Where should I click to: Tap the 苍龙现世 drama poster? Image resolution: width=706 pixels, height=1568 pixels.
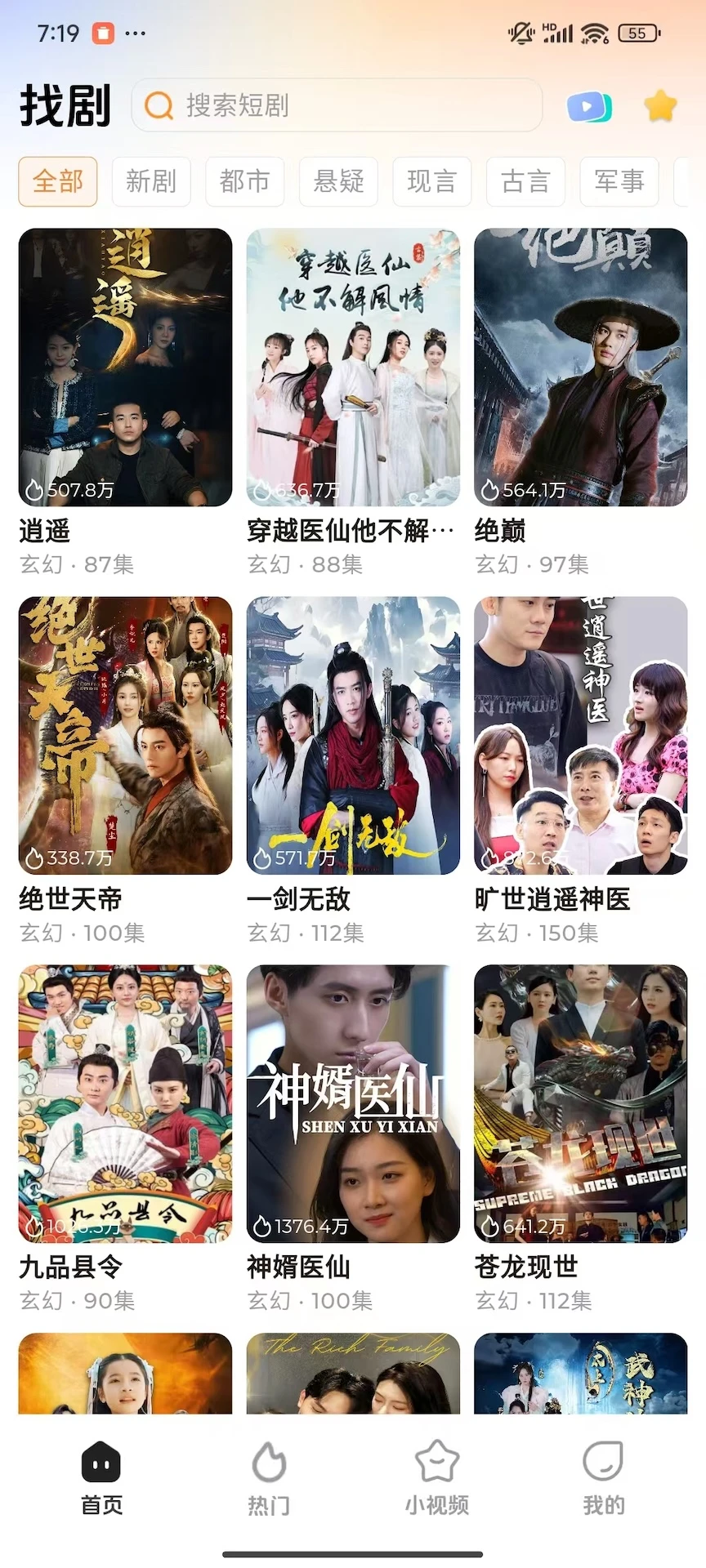(x=581, y=1104)
